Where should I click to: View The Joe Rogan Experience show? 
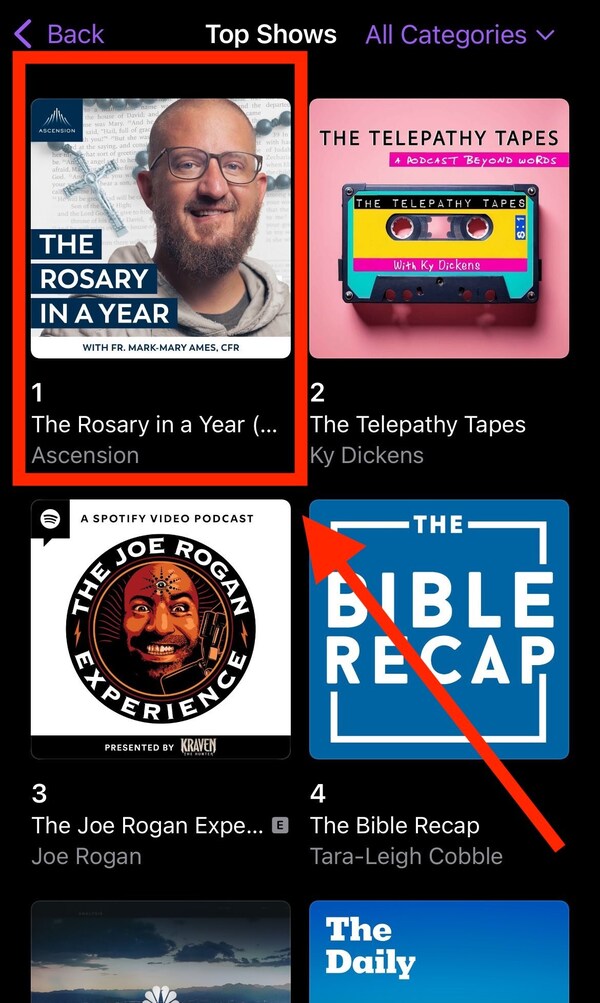pos(161,629)
